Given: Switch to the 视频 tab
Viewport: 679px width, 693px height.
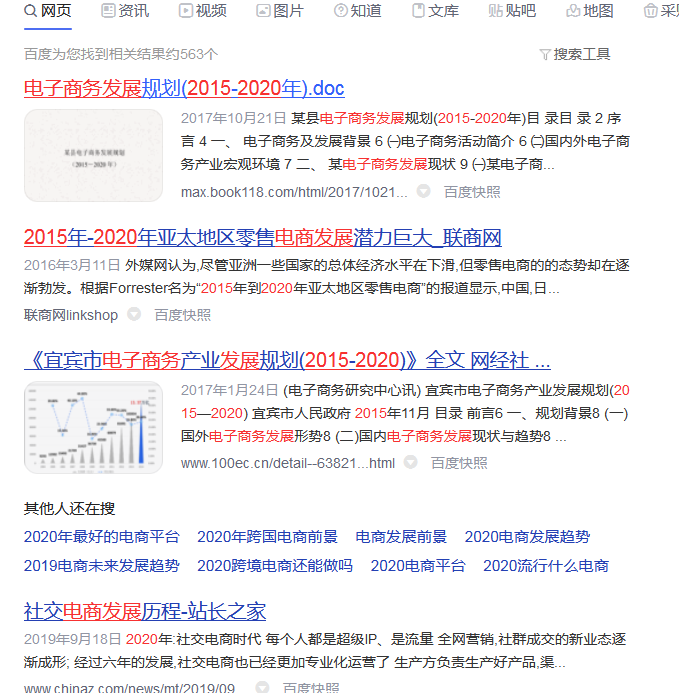Looking at the screenshot, I should [x=202, y=11].
